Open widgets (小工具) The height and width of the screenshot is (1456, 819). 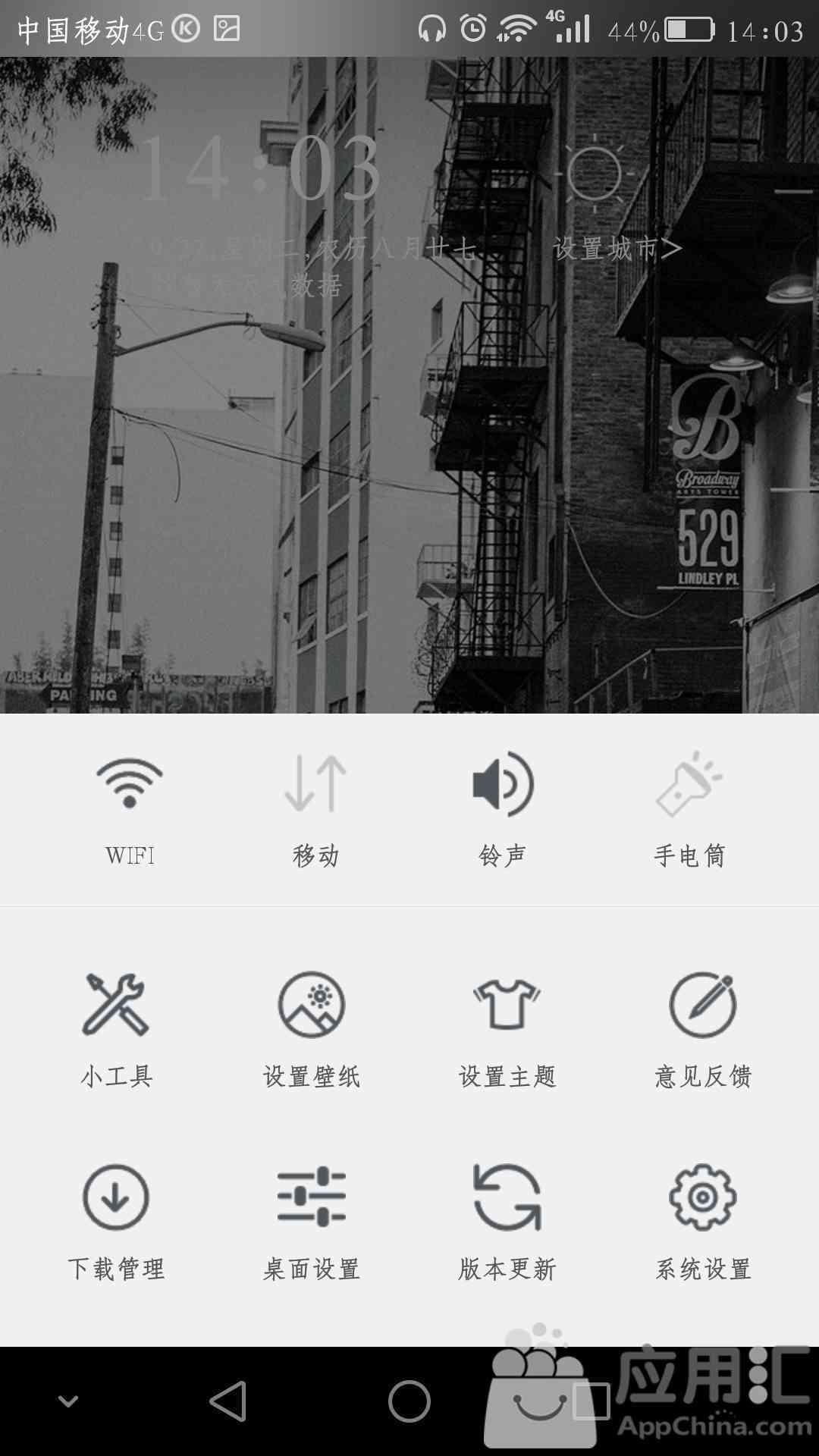tap(116, 1029)
